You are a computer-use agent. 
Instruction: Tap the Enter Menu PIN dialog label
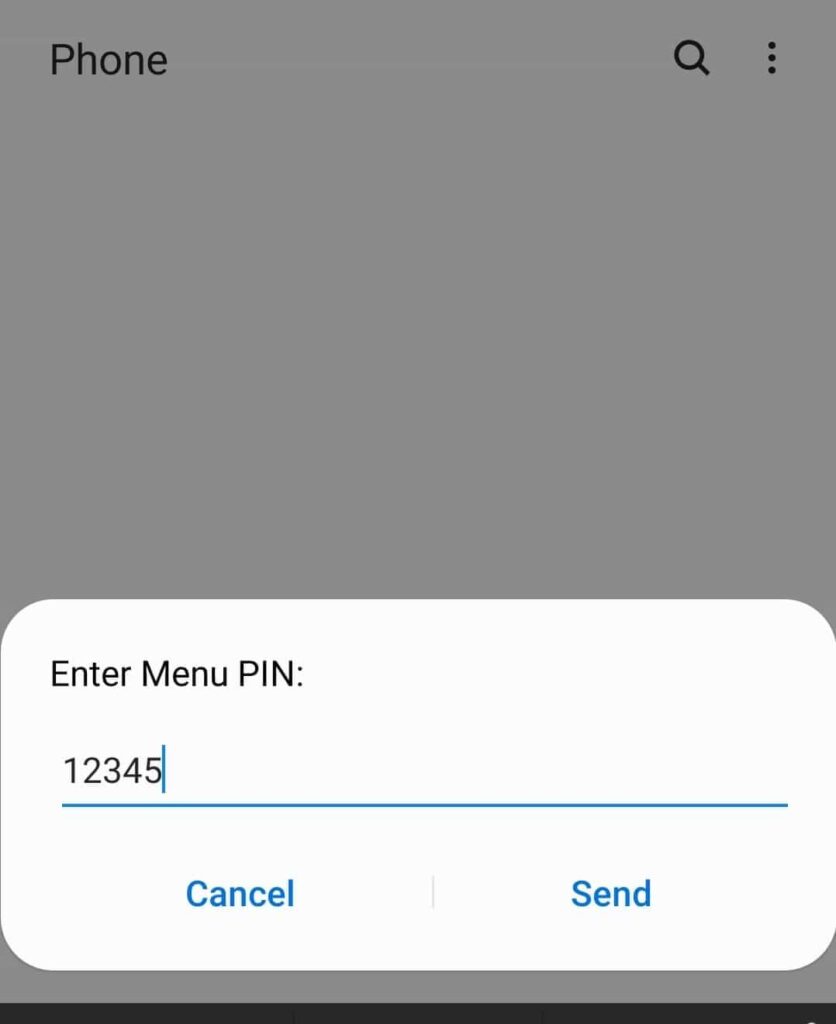coord(178,673)
